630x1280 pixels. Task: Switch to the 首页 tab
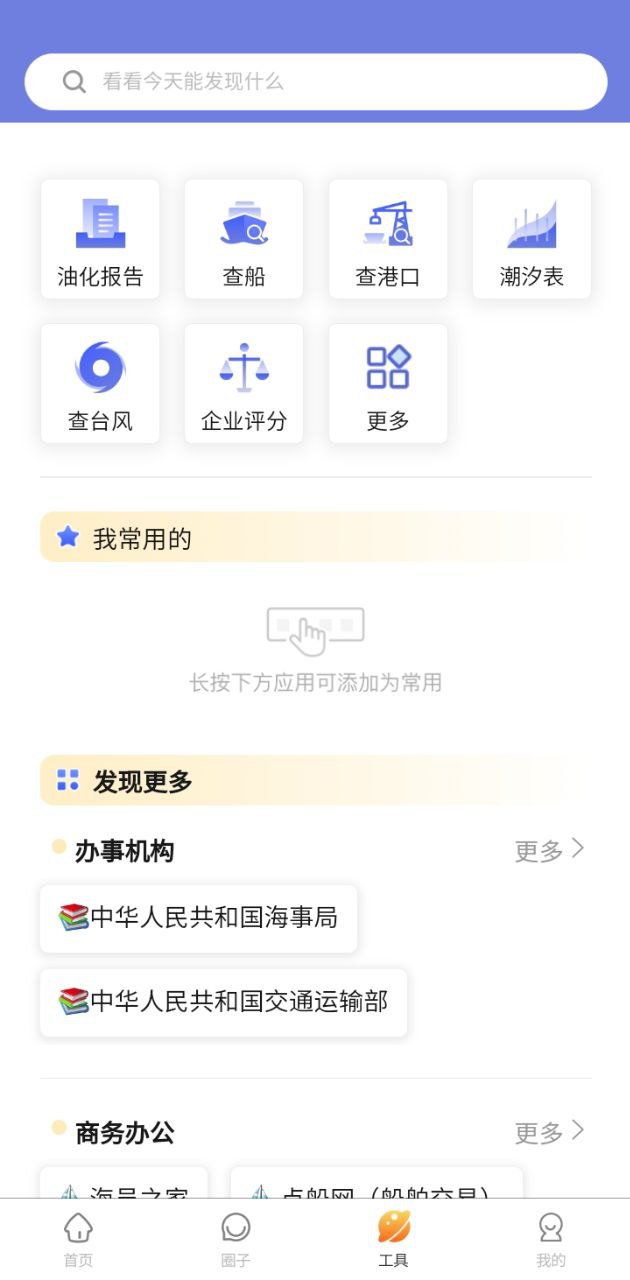(78, 1239)
